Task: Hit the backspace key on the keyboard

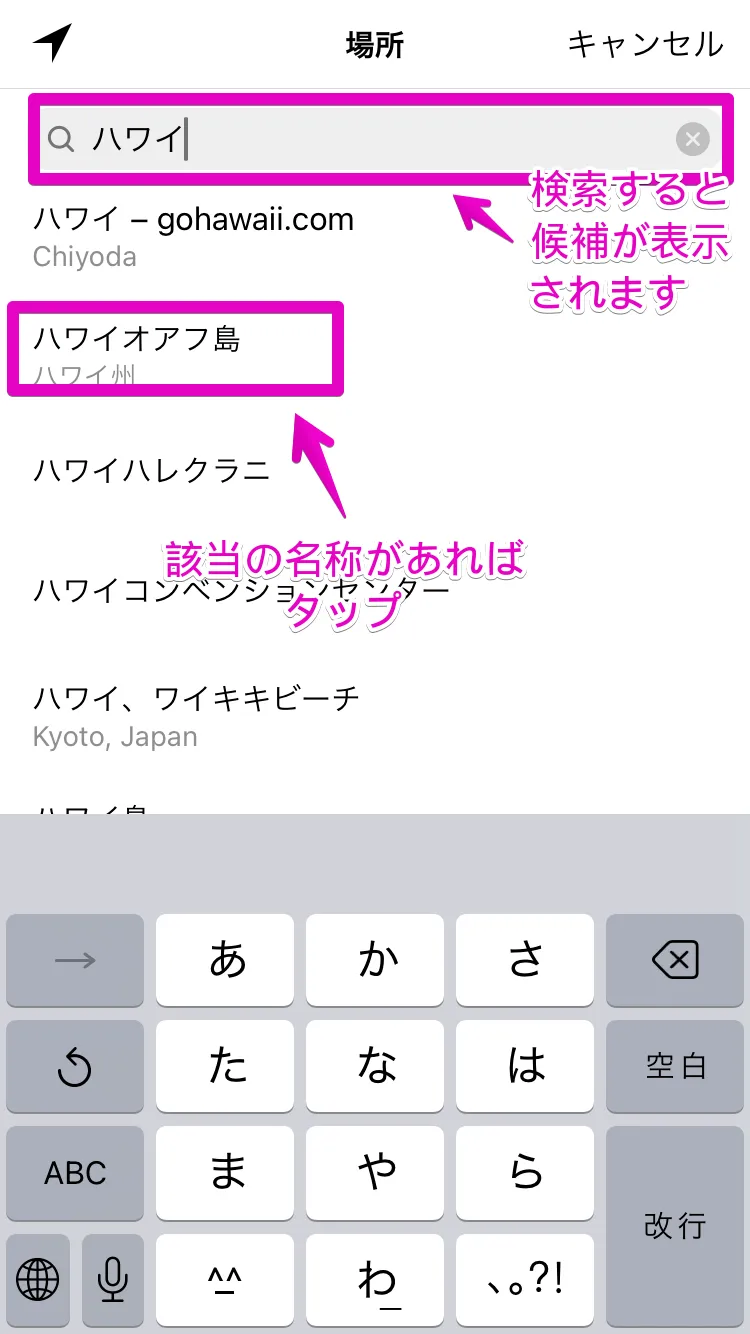Action: click(x=675, y=961)
